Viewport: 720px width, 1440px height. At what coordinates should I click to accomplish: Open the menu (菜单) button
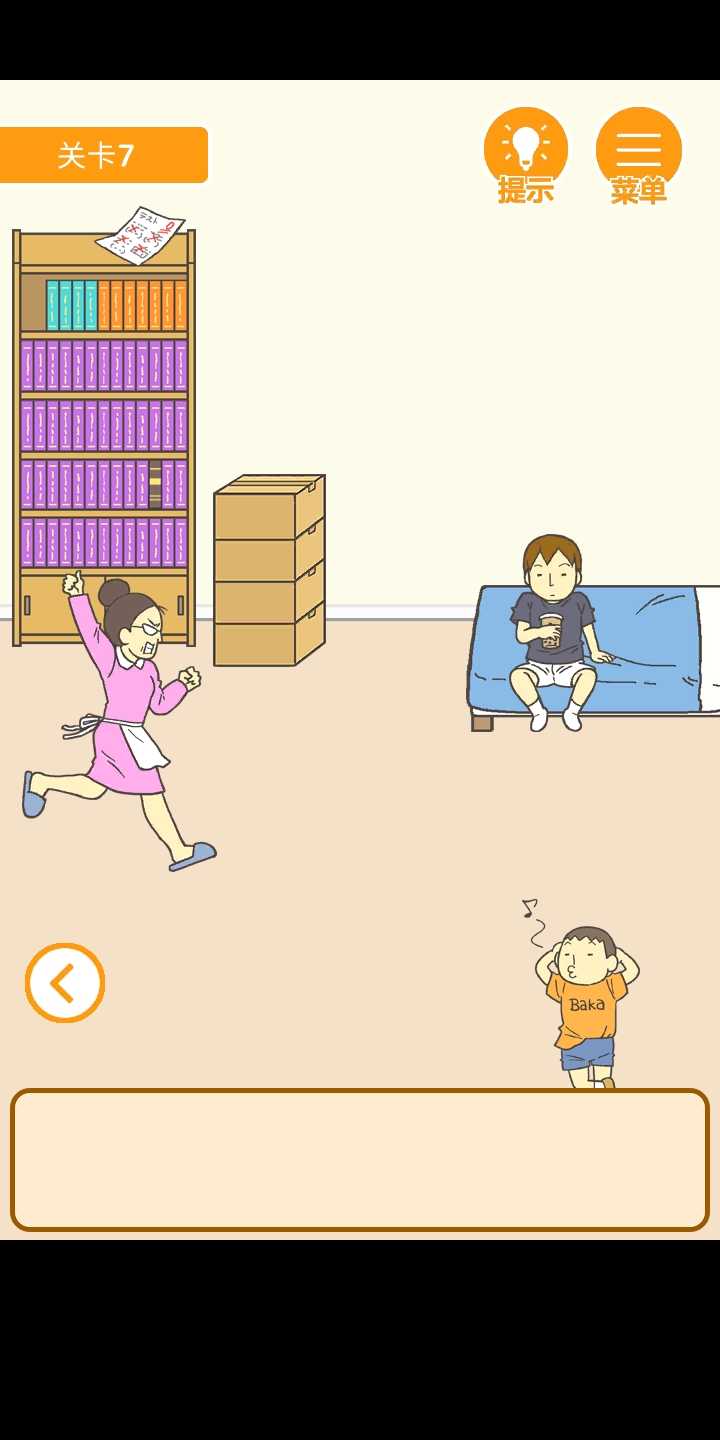click(x=638, y=152)
